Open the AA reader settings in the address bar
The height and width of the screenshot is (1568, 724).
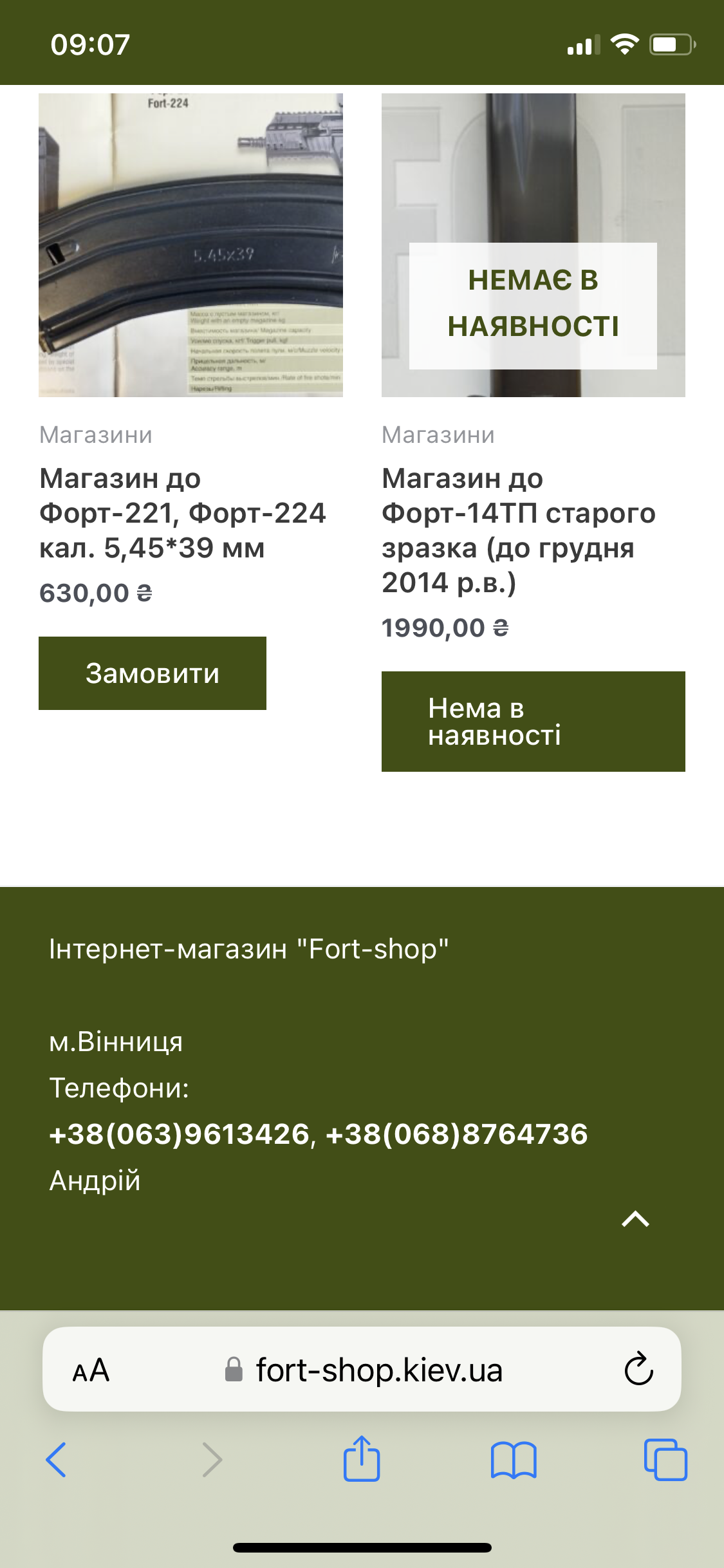[91, 1370]
